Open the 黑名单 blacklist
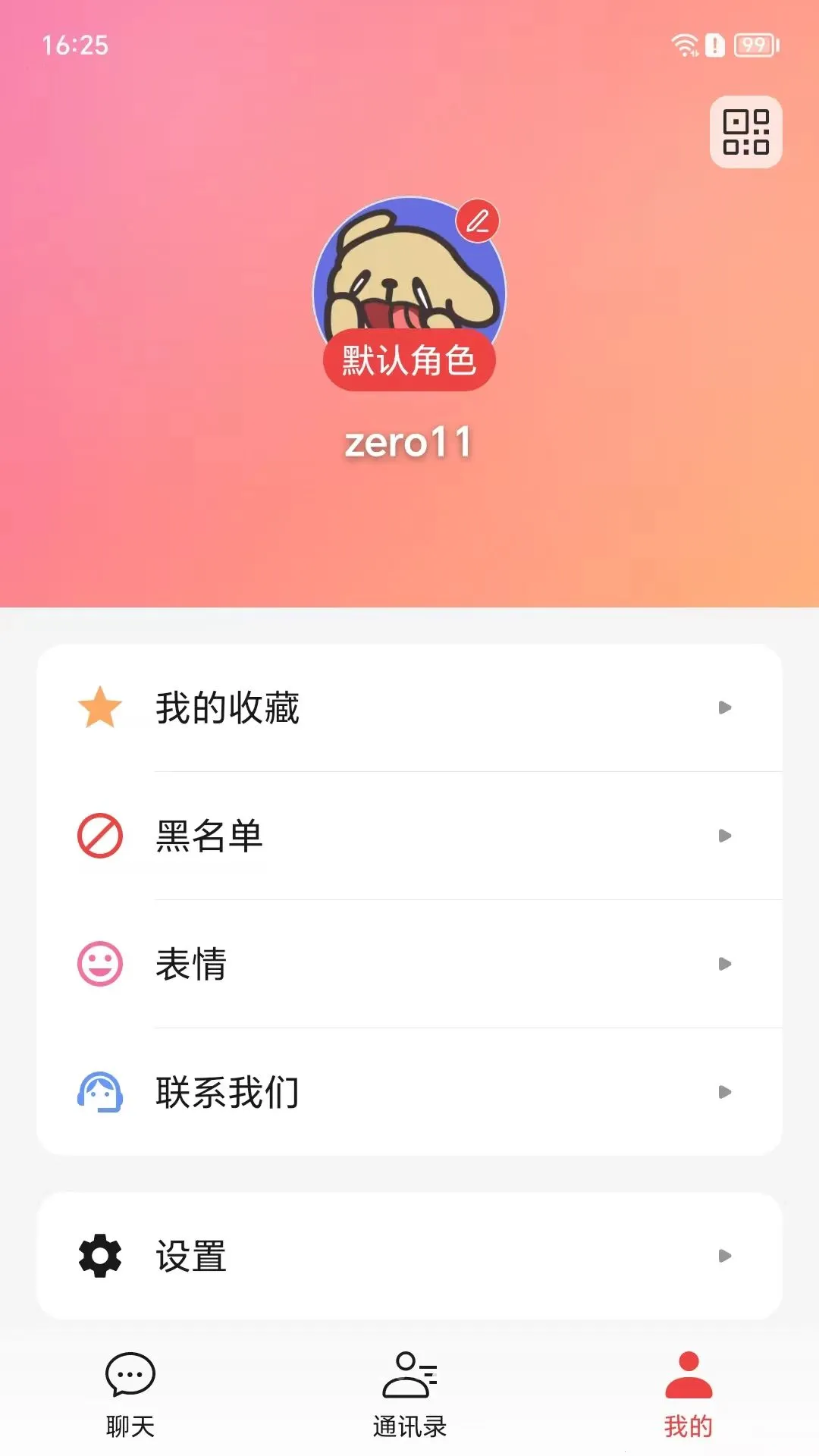This screenshot has width=819, height=1456. coord(409,836)
